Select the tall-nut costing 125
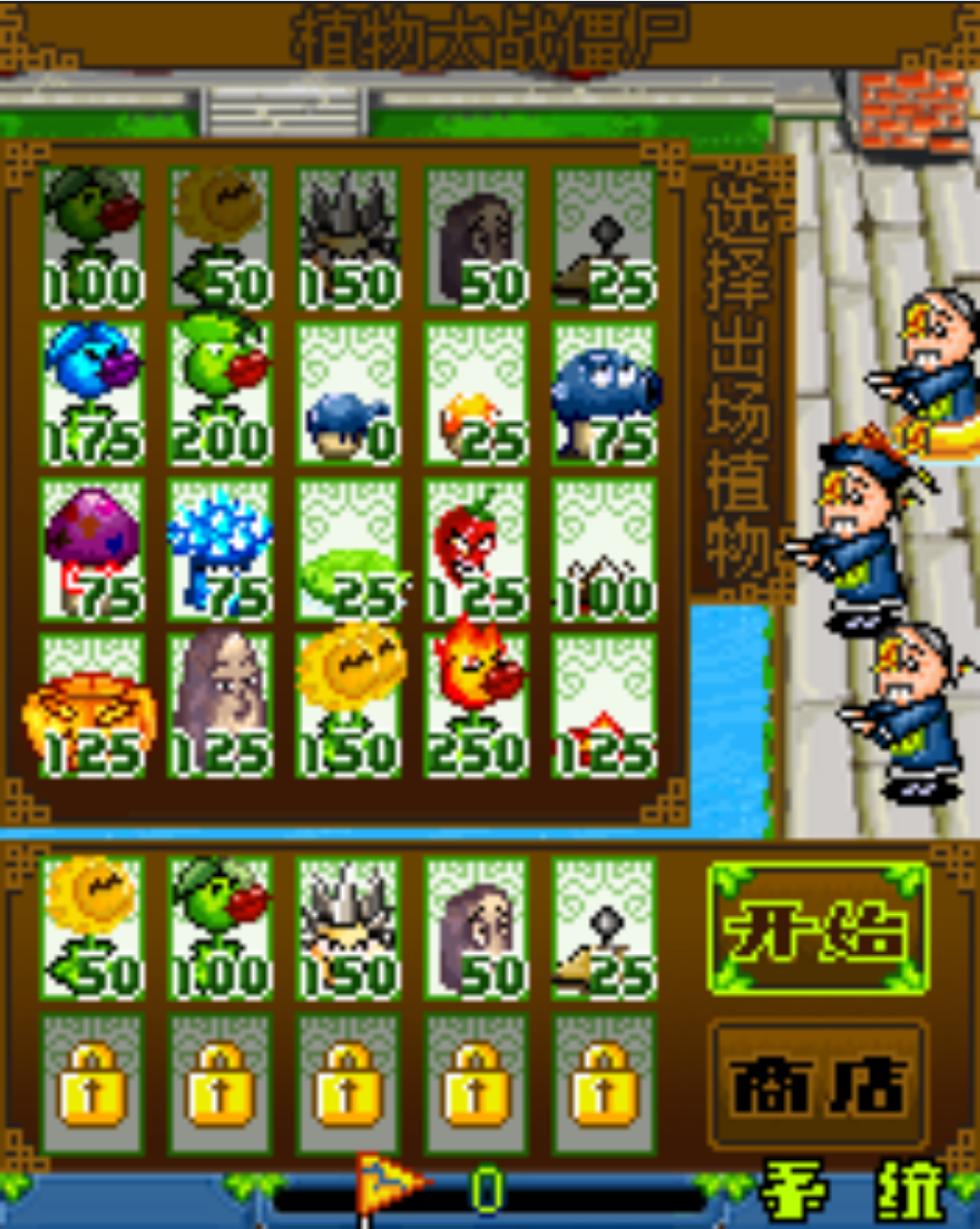 point(220,706)
